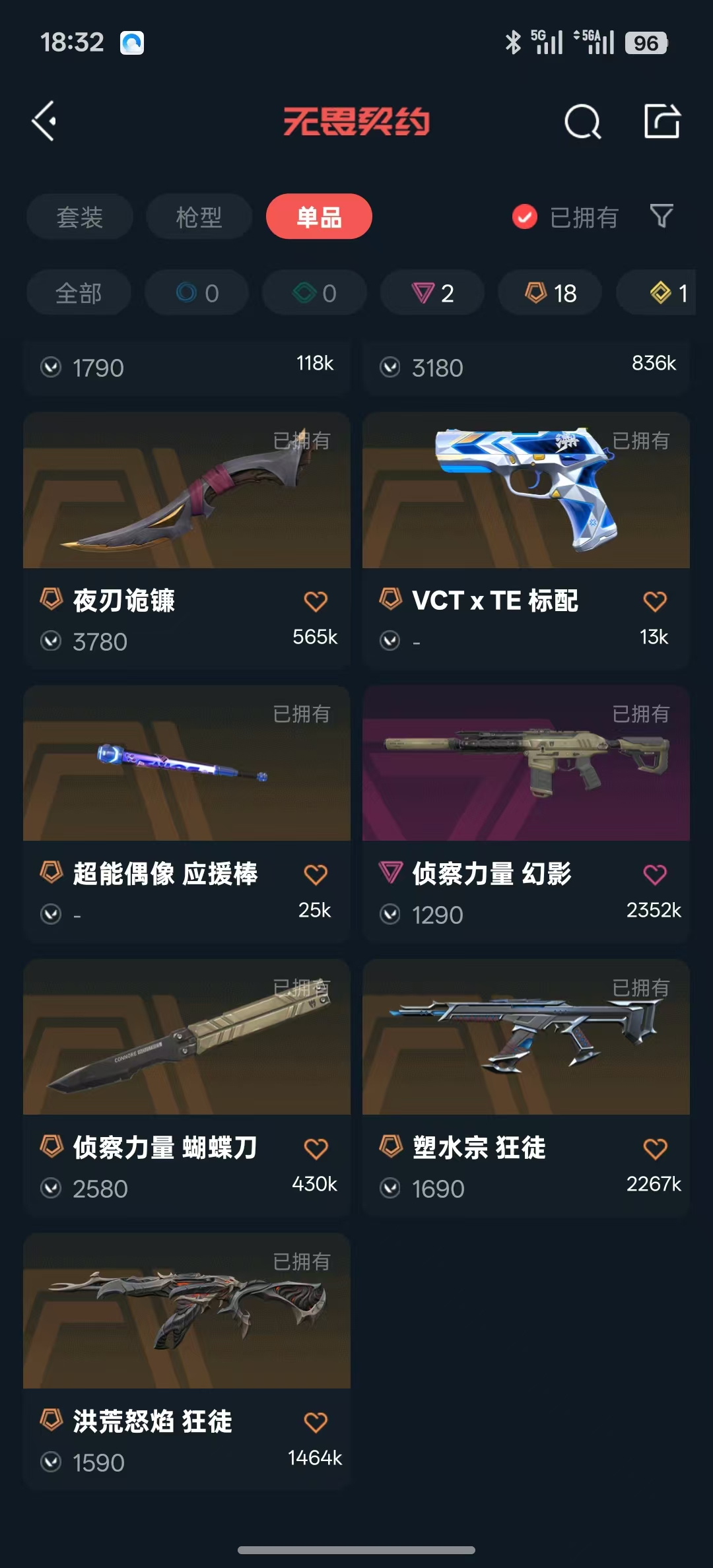
Task: Favorite the 塑水宗 狂徒 skin
Action: pyautogui.click(x=654, y=1149)
